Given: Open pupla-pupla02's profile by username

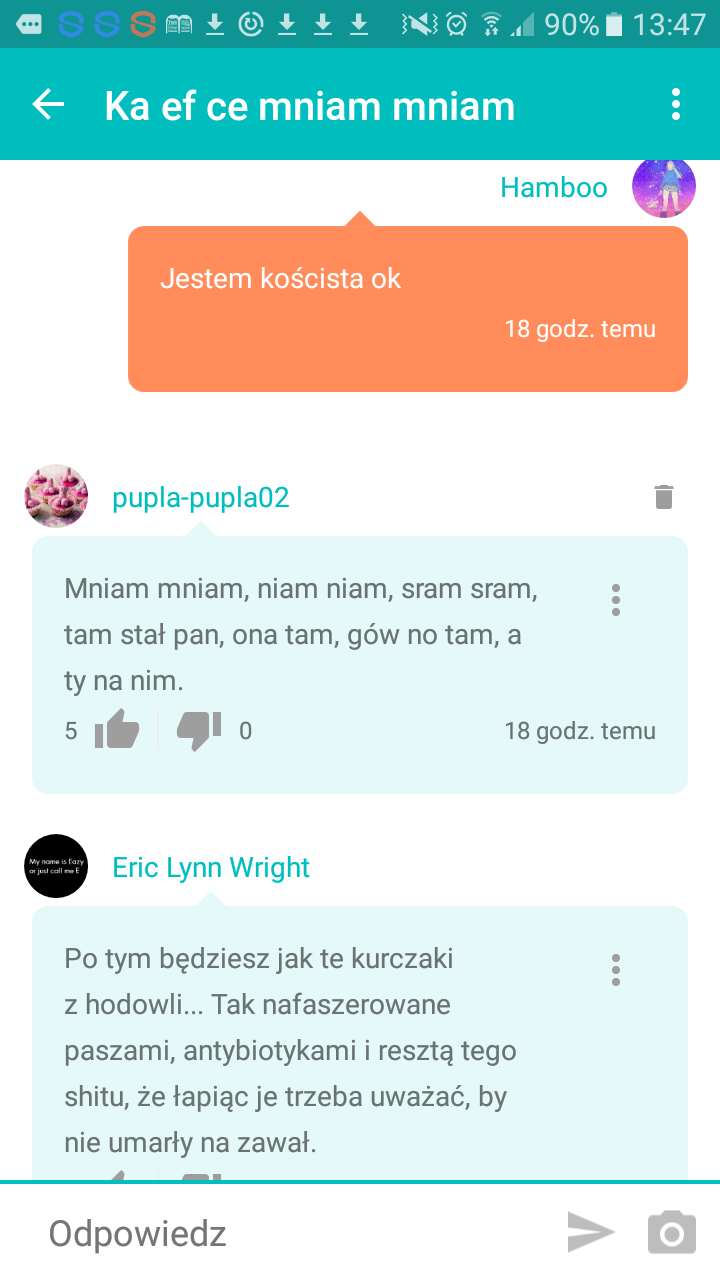Looking at the screenshot, I should point(201,497).
